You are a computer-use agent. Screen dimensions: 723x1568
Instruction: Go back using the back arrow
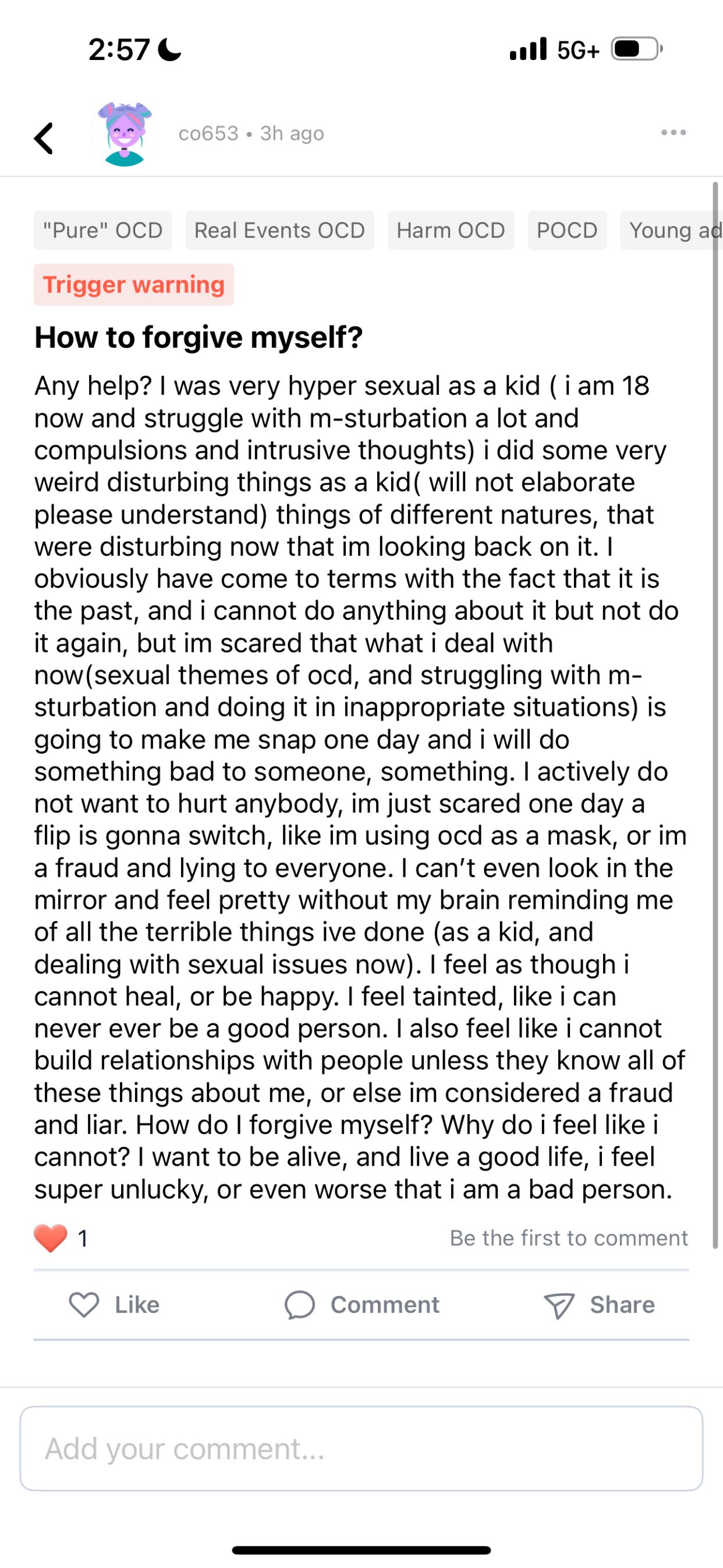click(44, 138)
